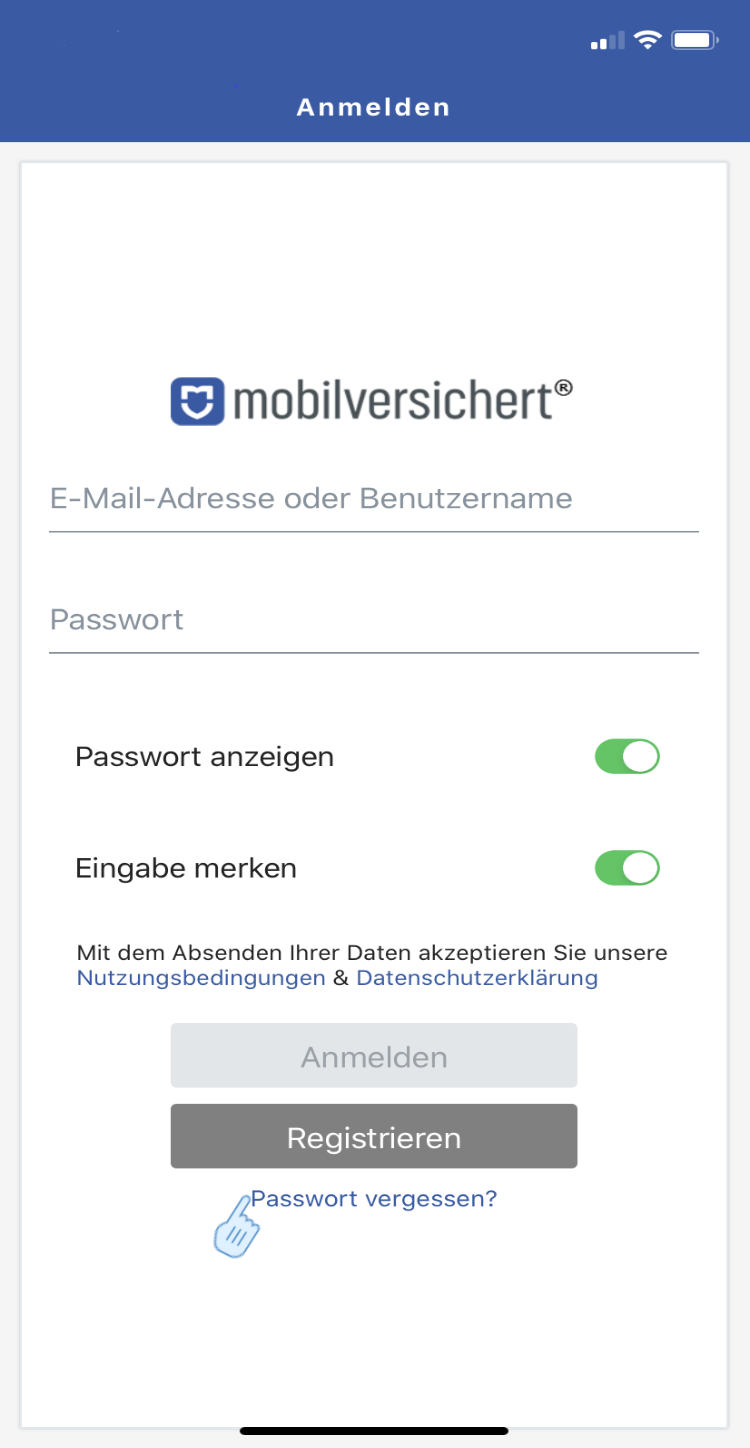Tap the Anmelden button
The width and height of the screenshot is (750, 1448).
[x=374, y=1056]
